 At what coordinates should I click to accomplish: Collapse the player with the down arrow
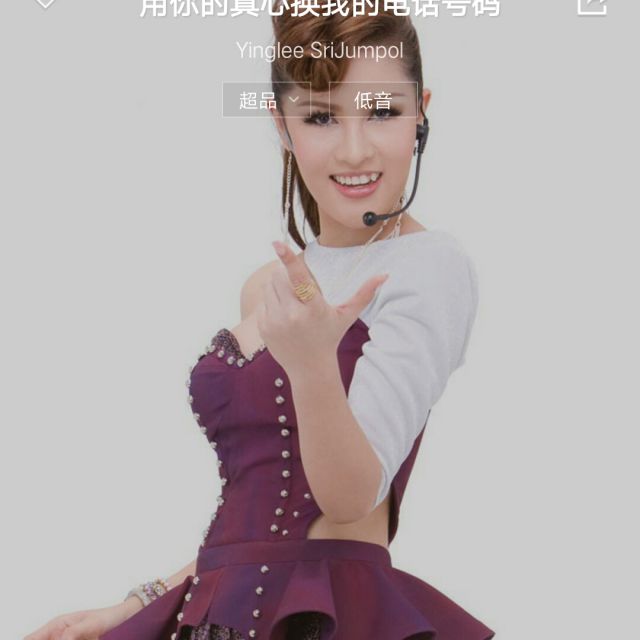pyautogui.click(x=45, y=4)
